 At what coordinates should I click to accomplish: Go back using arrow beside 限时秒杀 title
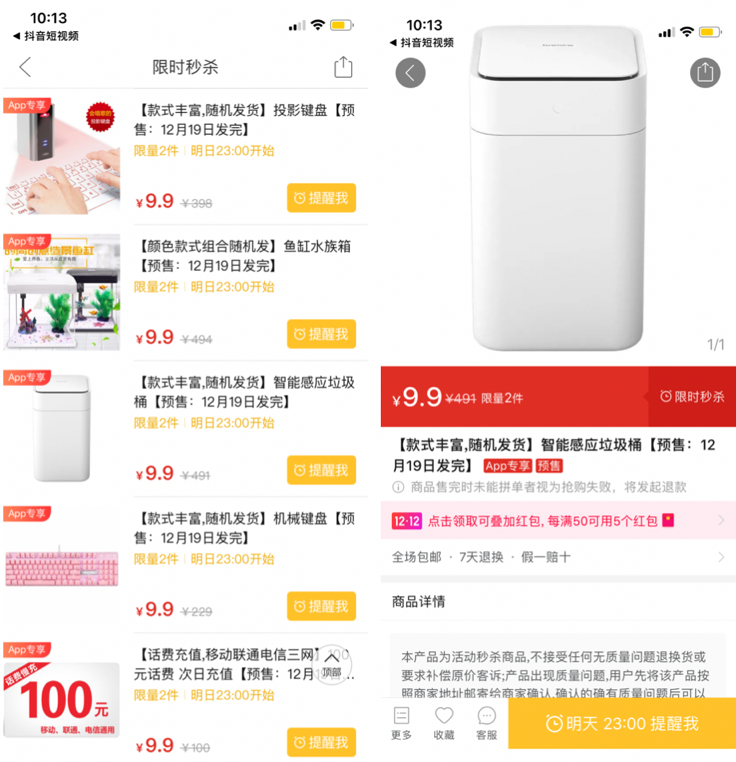click(25, 67)
